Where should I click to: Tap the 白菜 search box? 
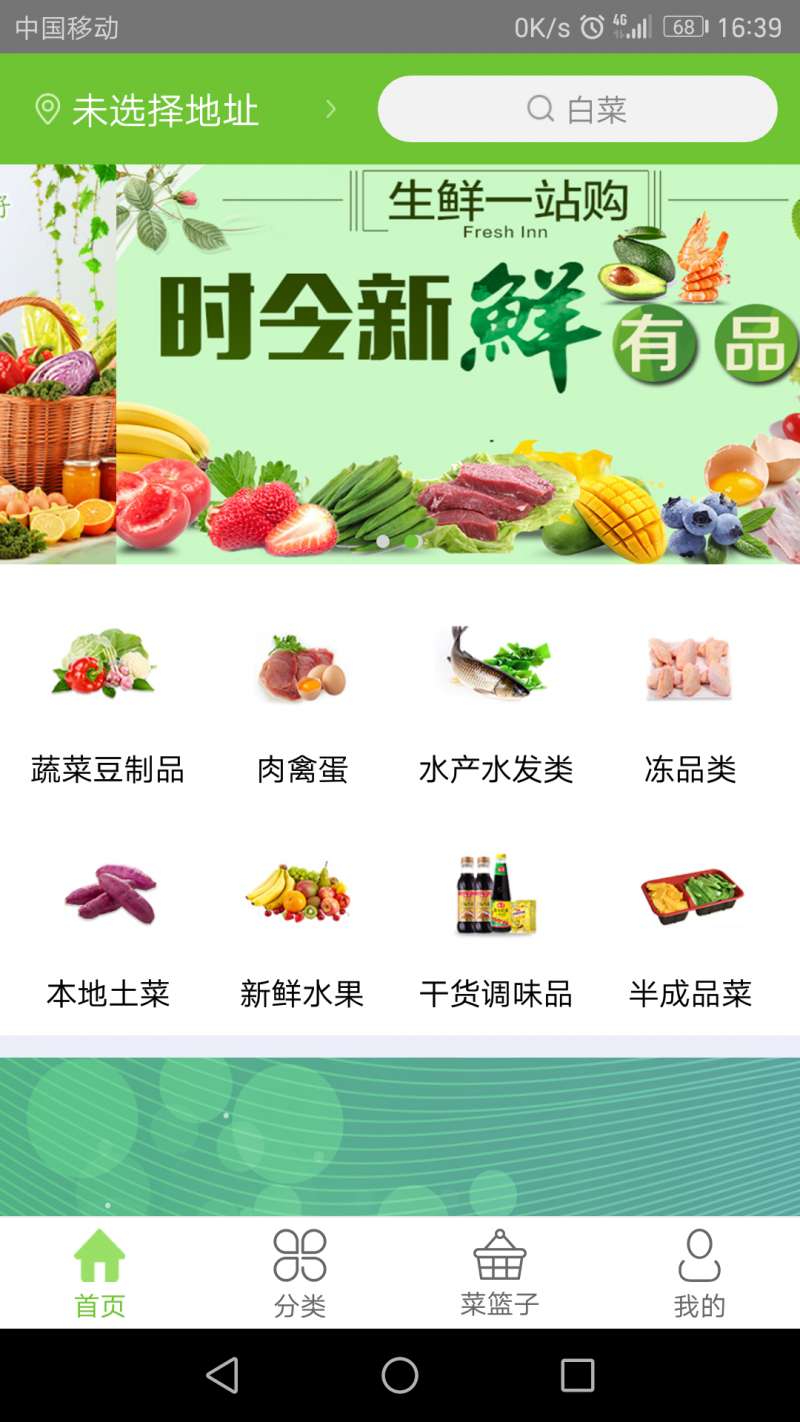577,109
